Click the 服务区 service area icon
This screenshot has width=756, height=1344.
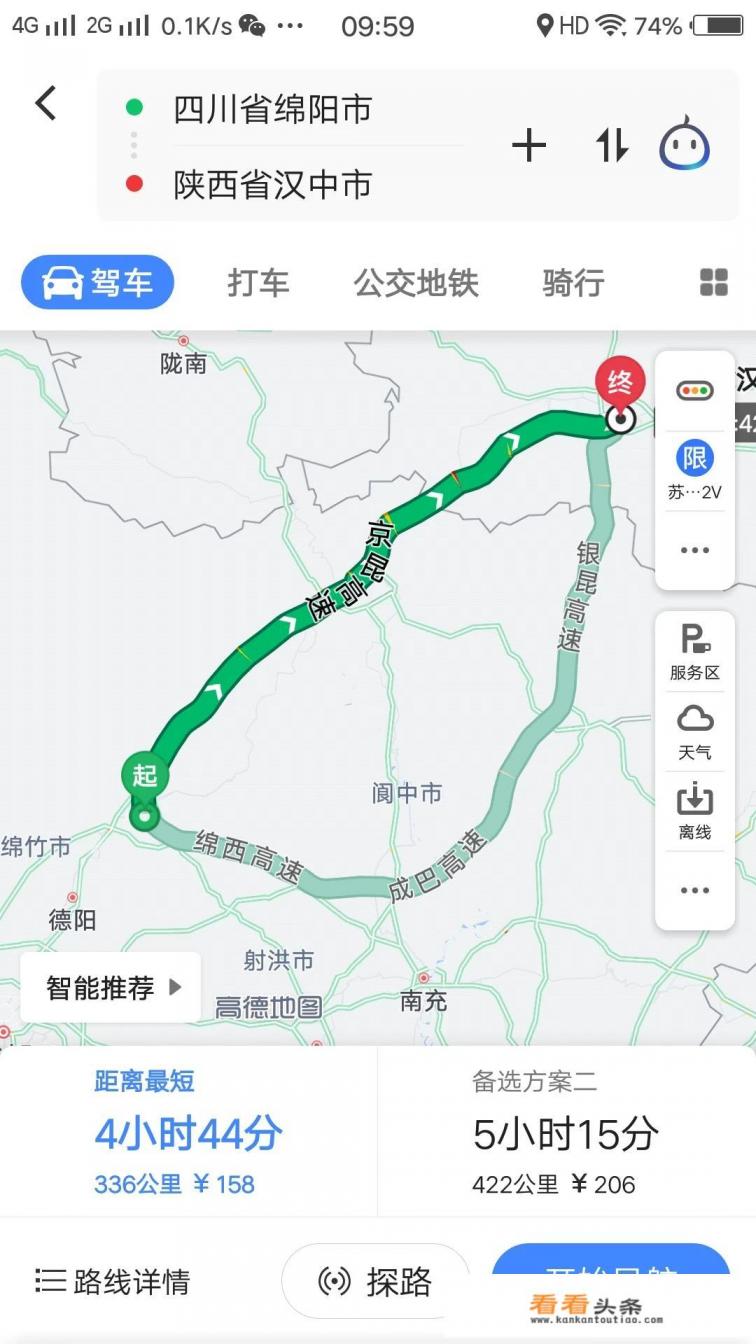coord(695,650)
